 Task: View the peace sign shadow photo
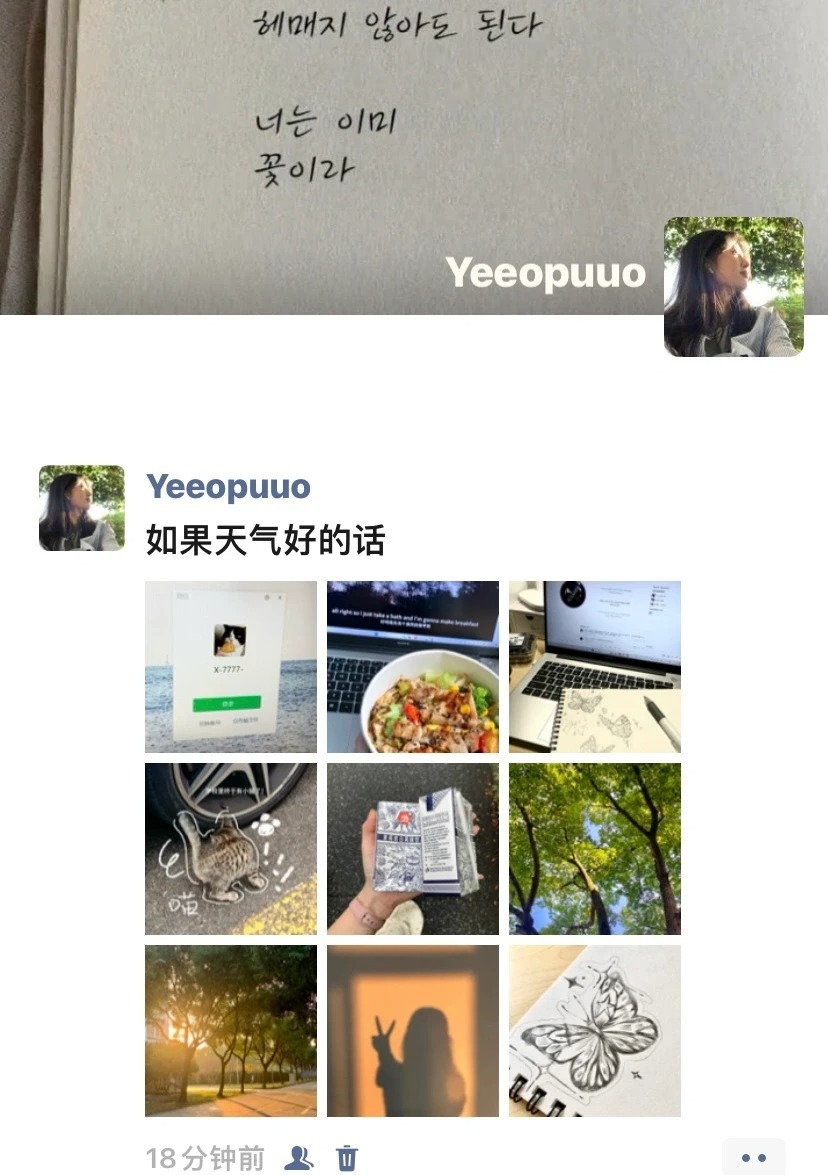coord(412,1030)
